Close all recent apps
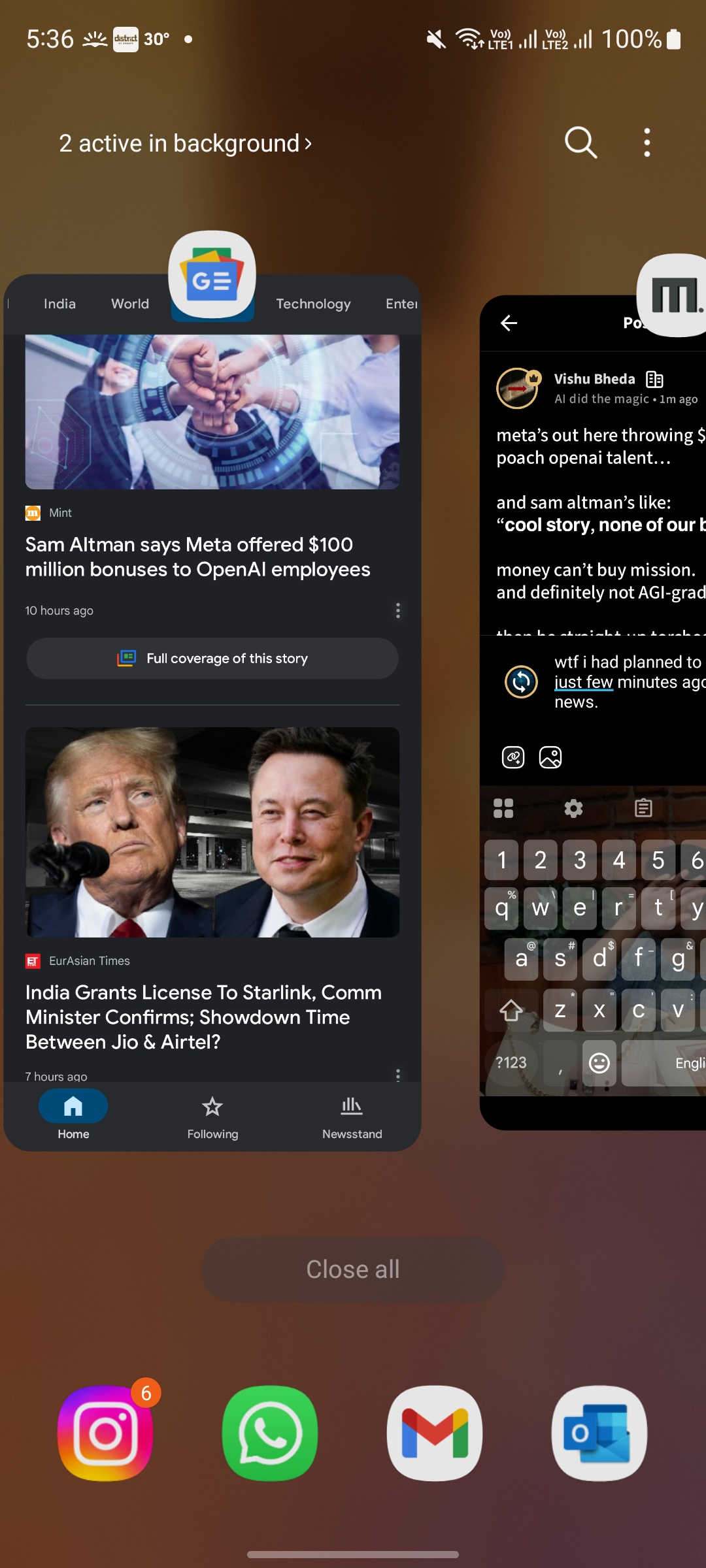Image resolution: width=706 pixels, height=1568 pixels. tap(352, 1269)
